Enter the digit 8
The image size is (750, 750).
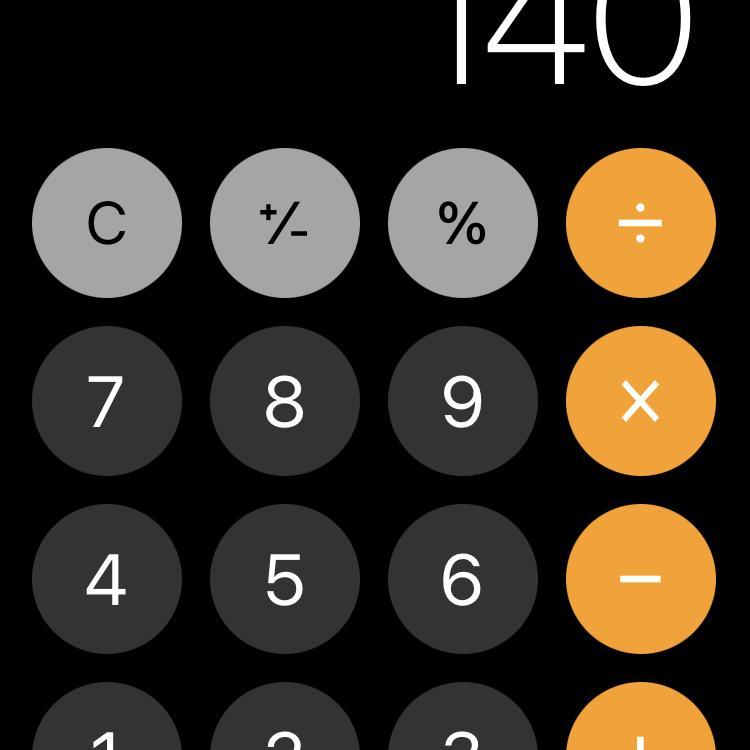285,401
